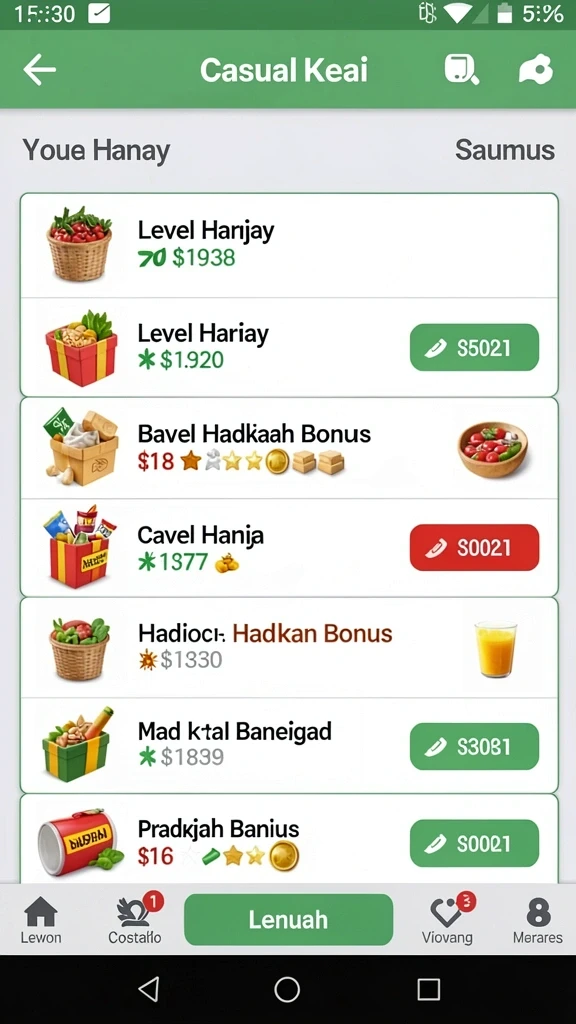Image resolution: width=576 pixels, height=1024 pixels.
Task: Switch to the Lewon home tab
Action: [x=40, y=920]
